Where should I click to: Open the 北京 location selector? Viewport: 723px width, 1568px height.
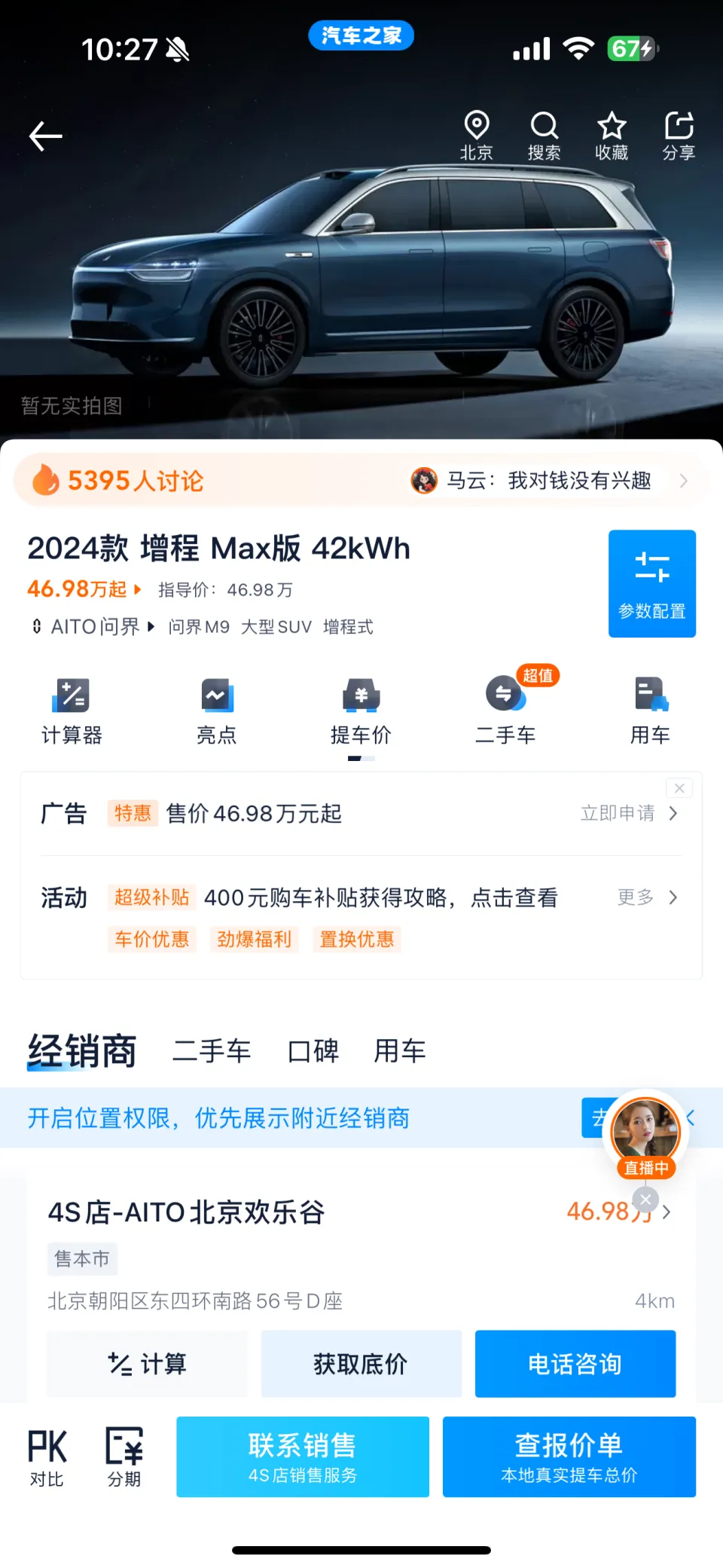tap(476, 136)
